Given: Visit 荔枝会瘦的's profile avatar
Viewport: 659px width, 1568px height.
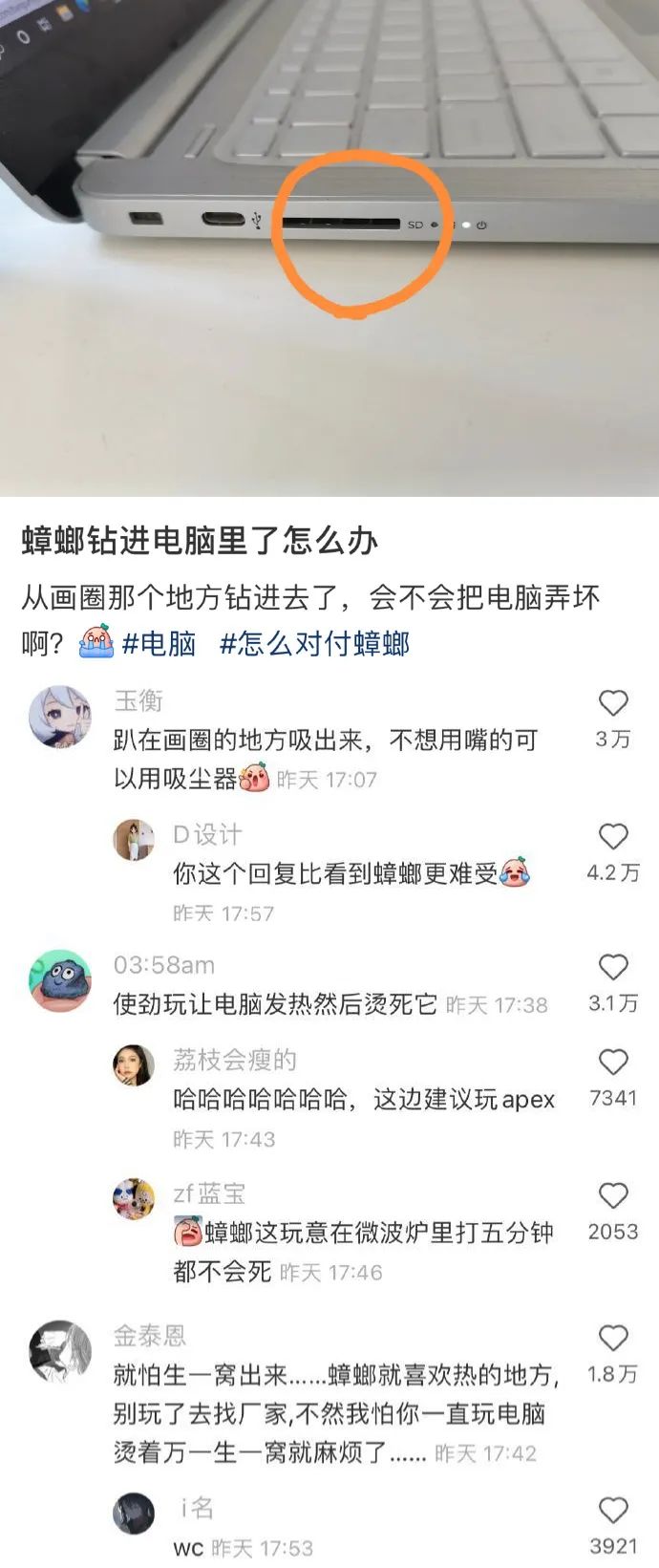Looking at the screenshot, I should [134, 1065].
